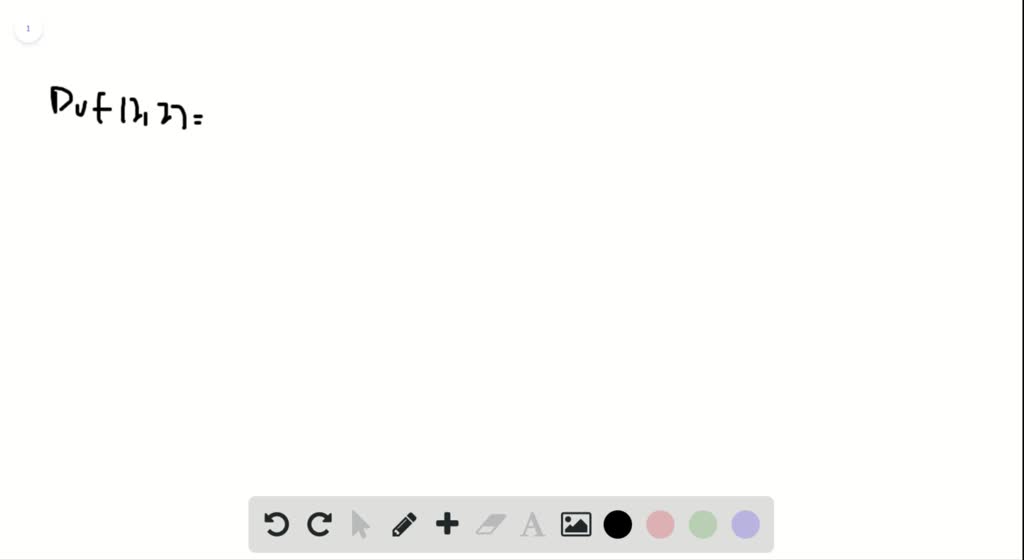The image size is (1024, 560).
Task: Open the page 1 indicator
Action: tap(28, 28)
